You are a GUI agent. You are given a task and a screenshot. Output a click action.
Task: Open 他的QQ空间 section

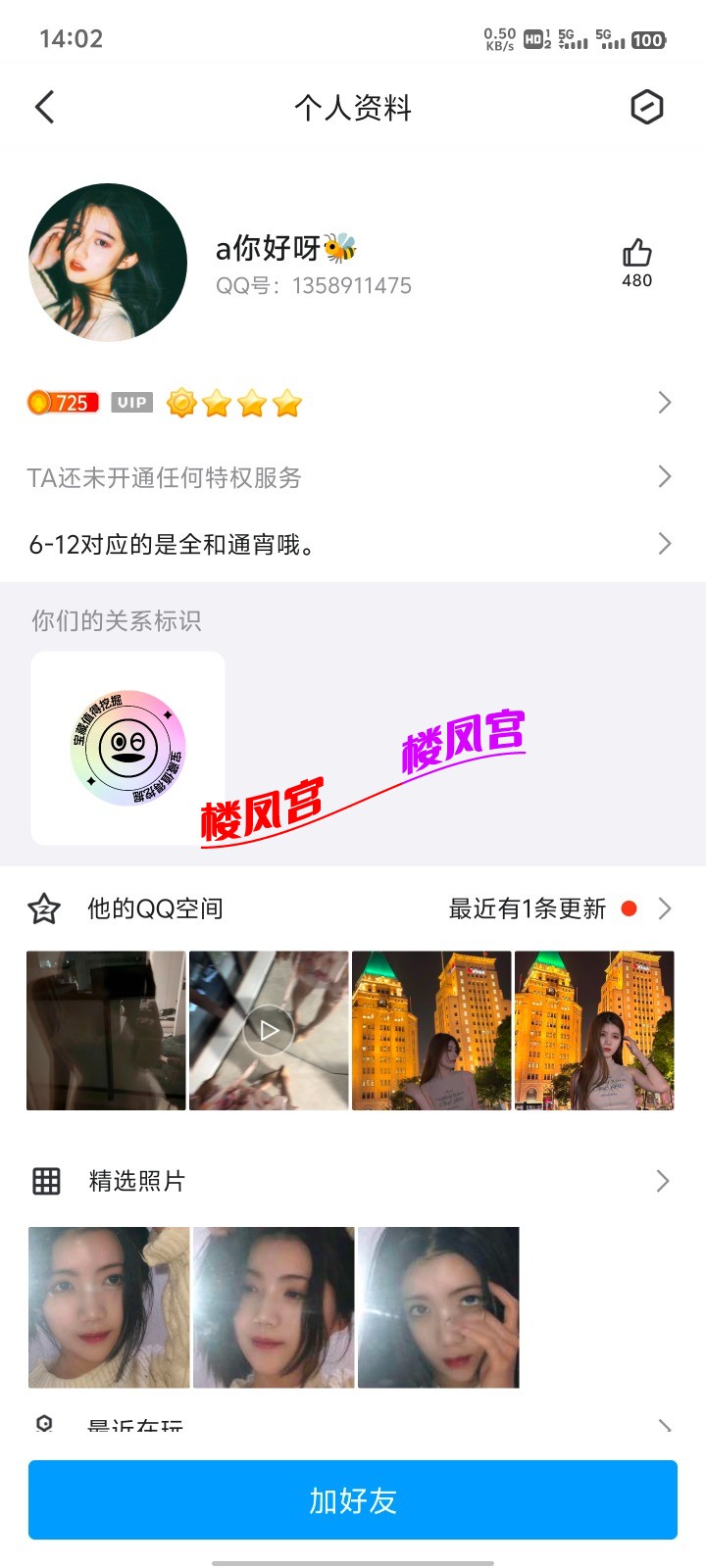[x=351, y=908]
